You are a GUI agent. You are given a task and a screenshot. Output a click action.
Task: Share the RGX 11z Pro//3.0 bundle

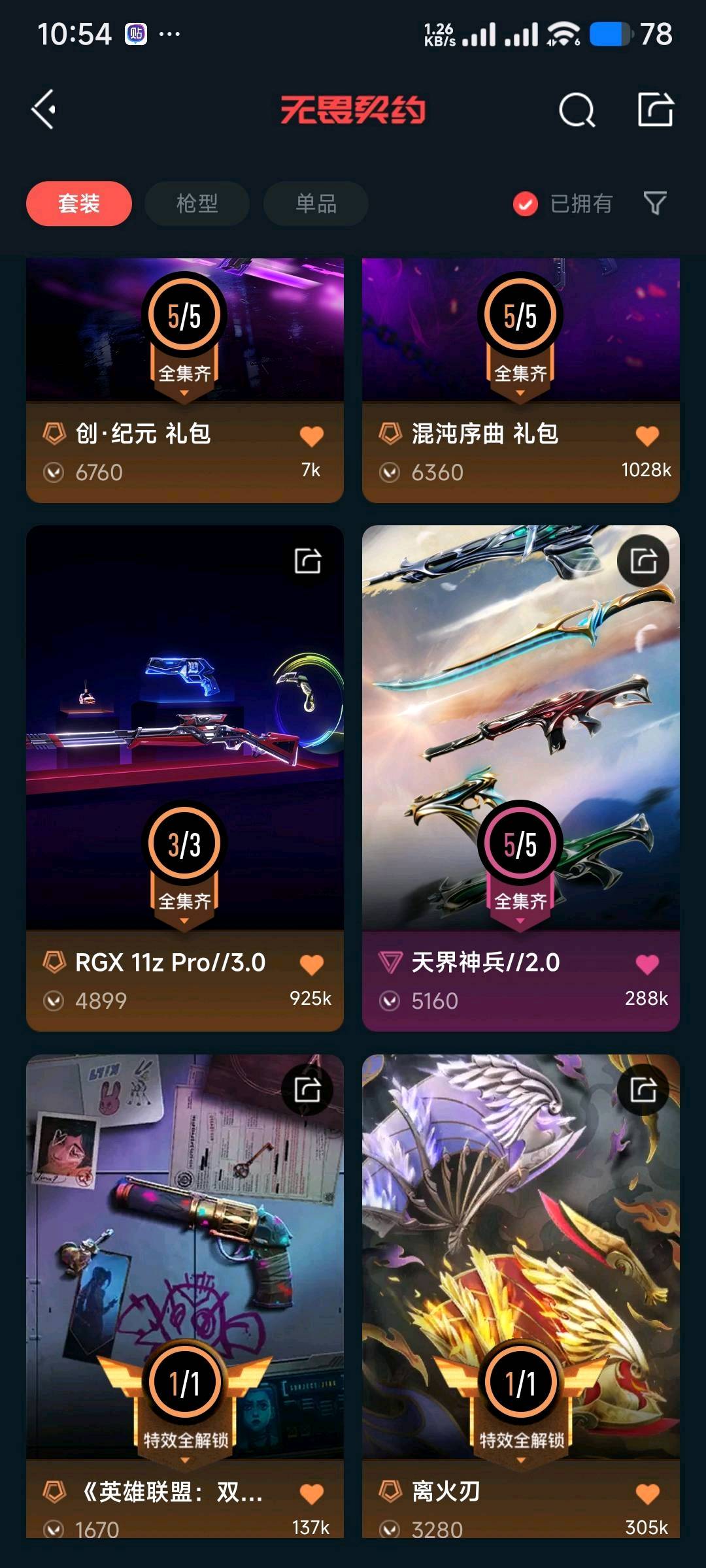point(308,561)
